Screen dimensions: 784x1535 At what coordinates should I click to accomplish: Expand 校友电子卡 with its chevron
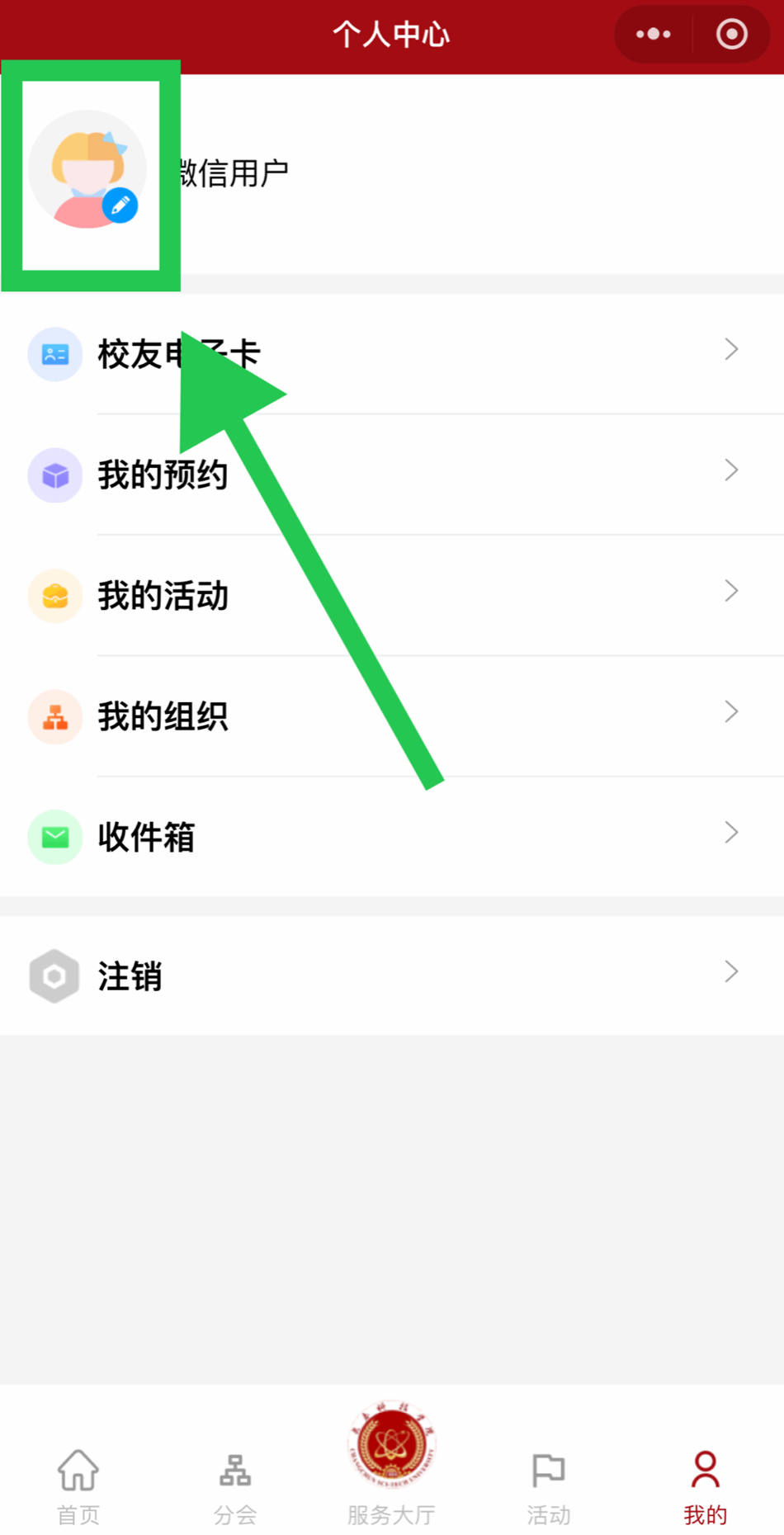pyautogui.click(x=730, y=349)
